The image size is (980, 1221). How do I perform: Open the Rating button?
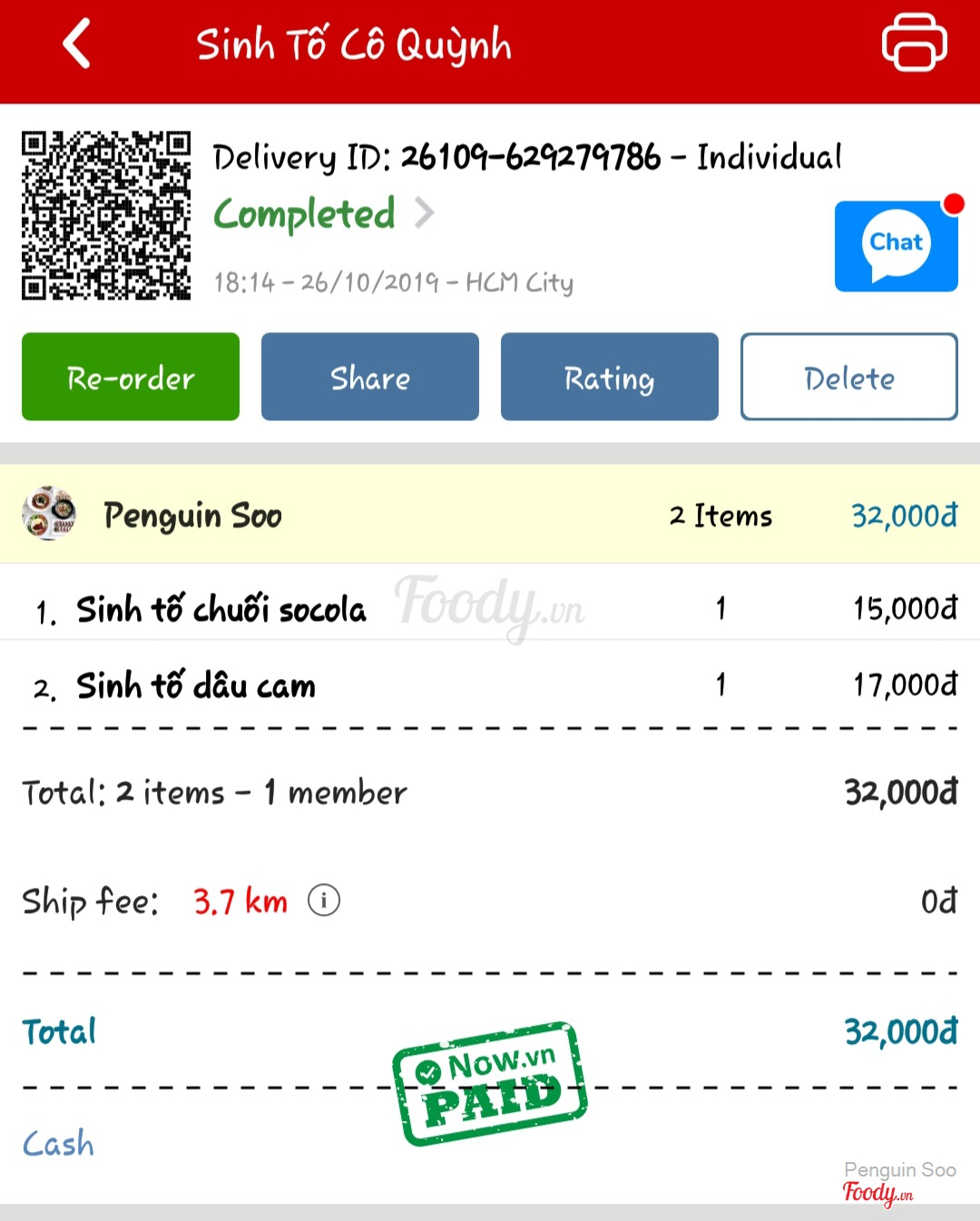pyautogui.click(x=610, y=377)
